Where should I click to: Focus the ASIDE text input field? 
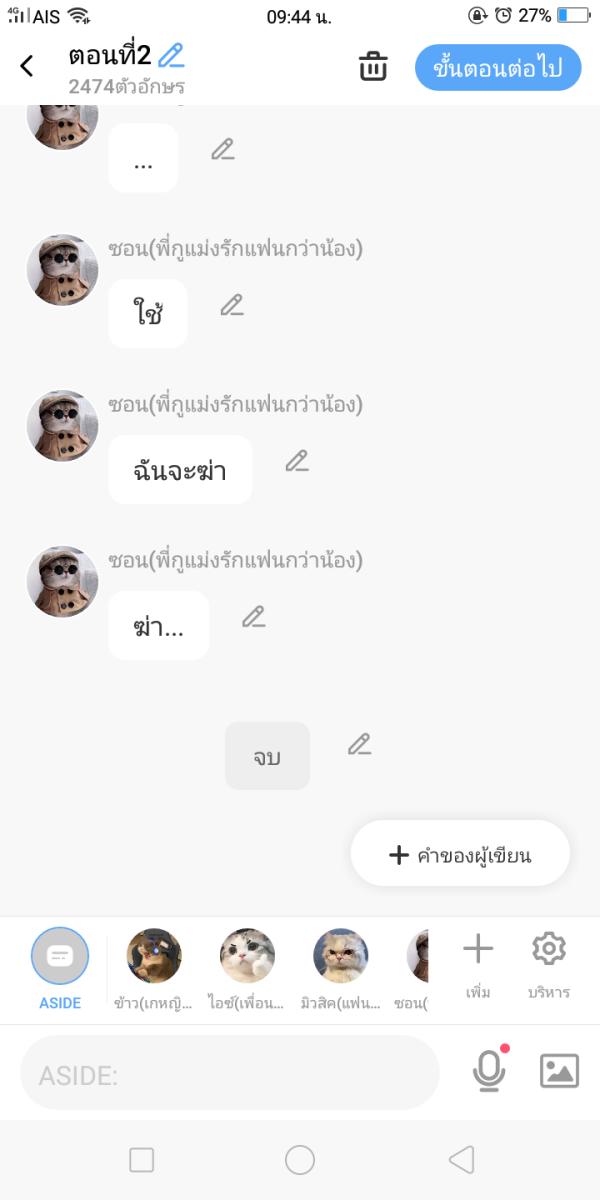tap(230, 1074)
